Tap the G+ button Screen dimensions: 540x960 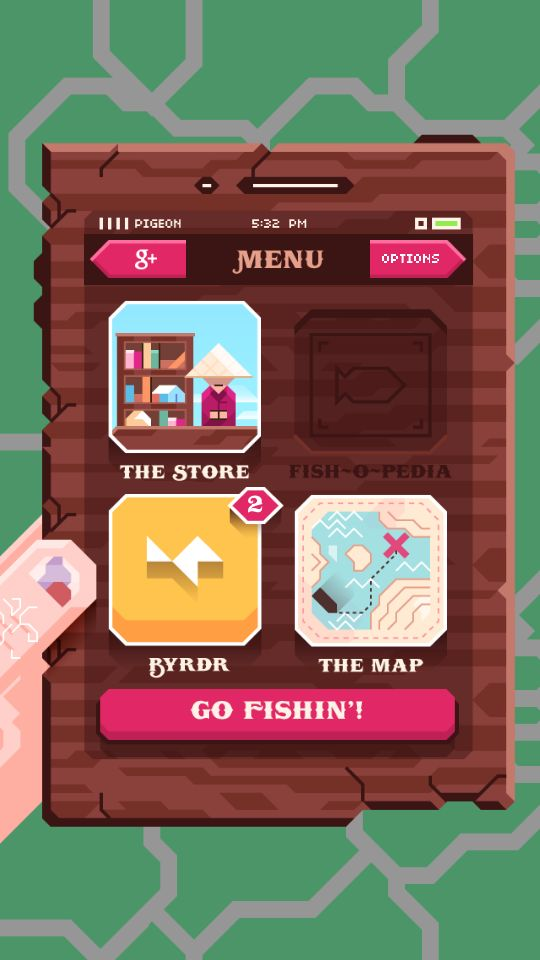pyautogui.click(x=139, y=259)
